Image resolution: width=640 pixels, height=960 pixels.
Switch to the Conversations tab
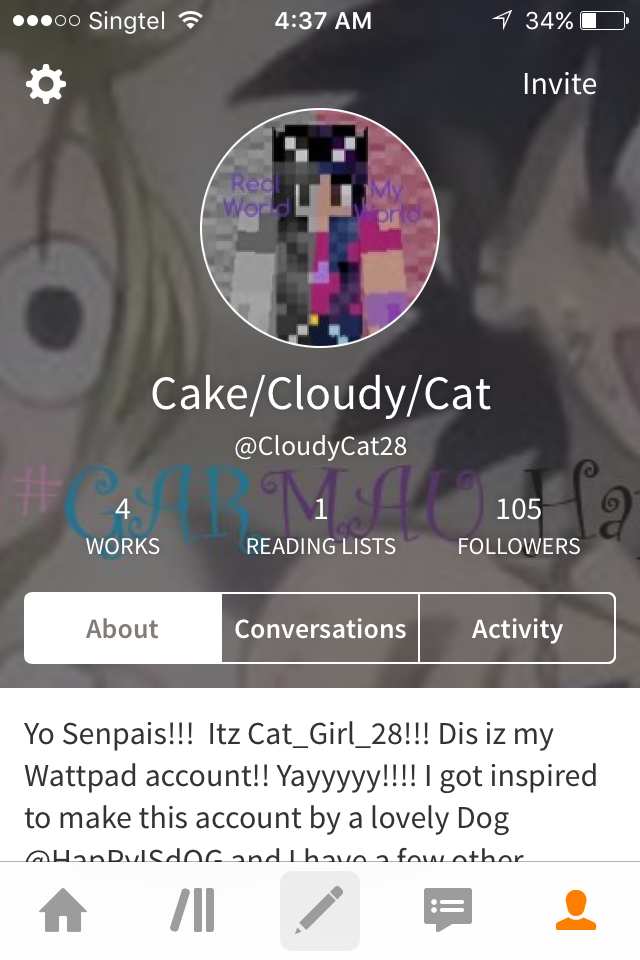click(x=320, y=629)
